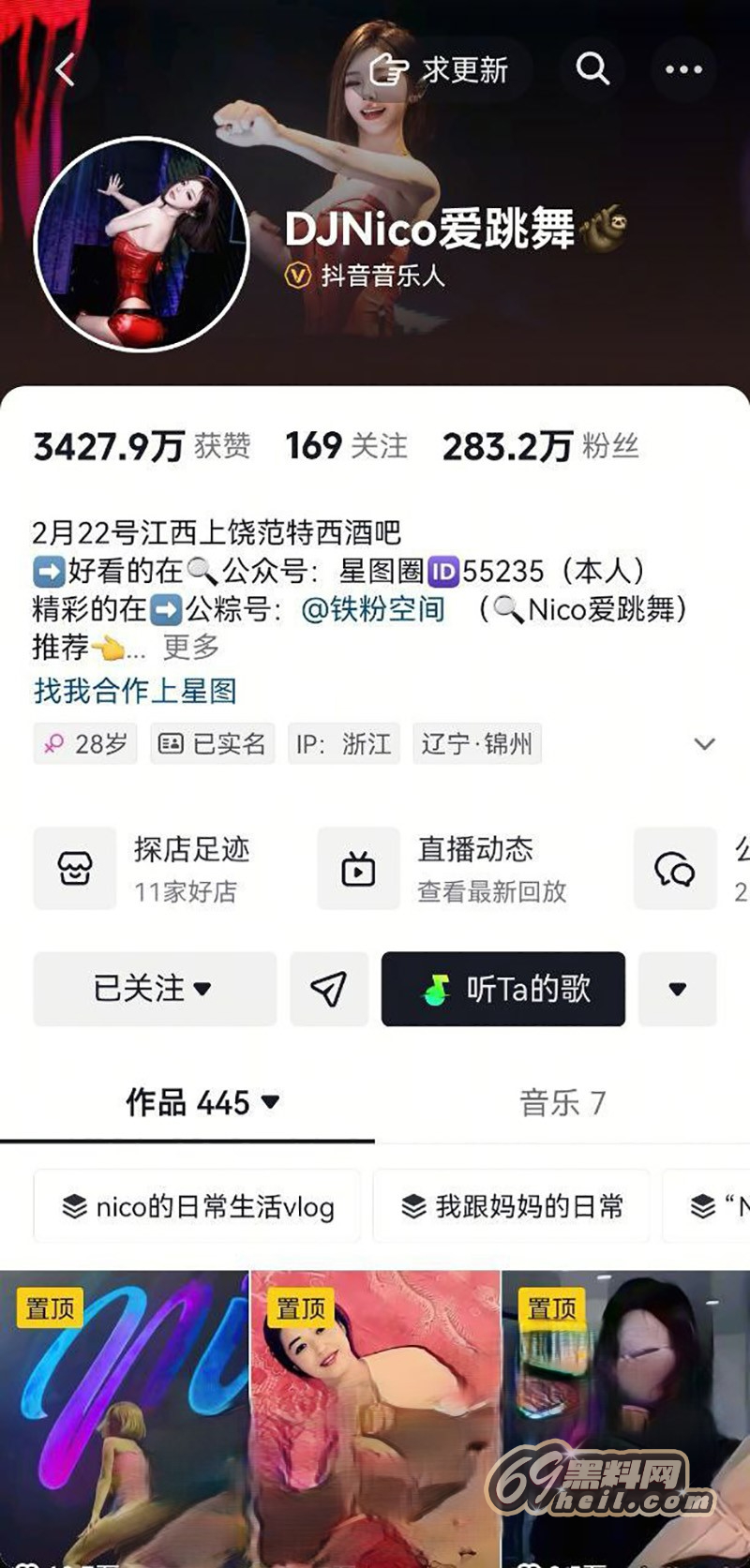The width and height of the screenshot is (750, 1568).
Task: Open search on this profile
Action: [592, 68]
